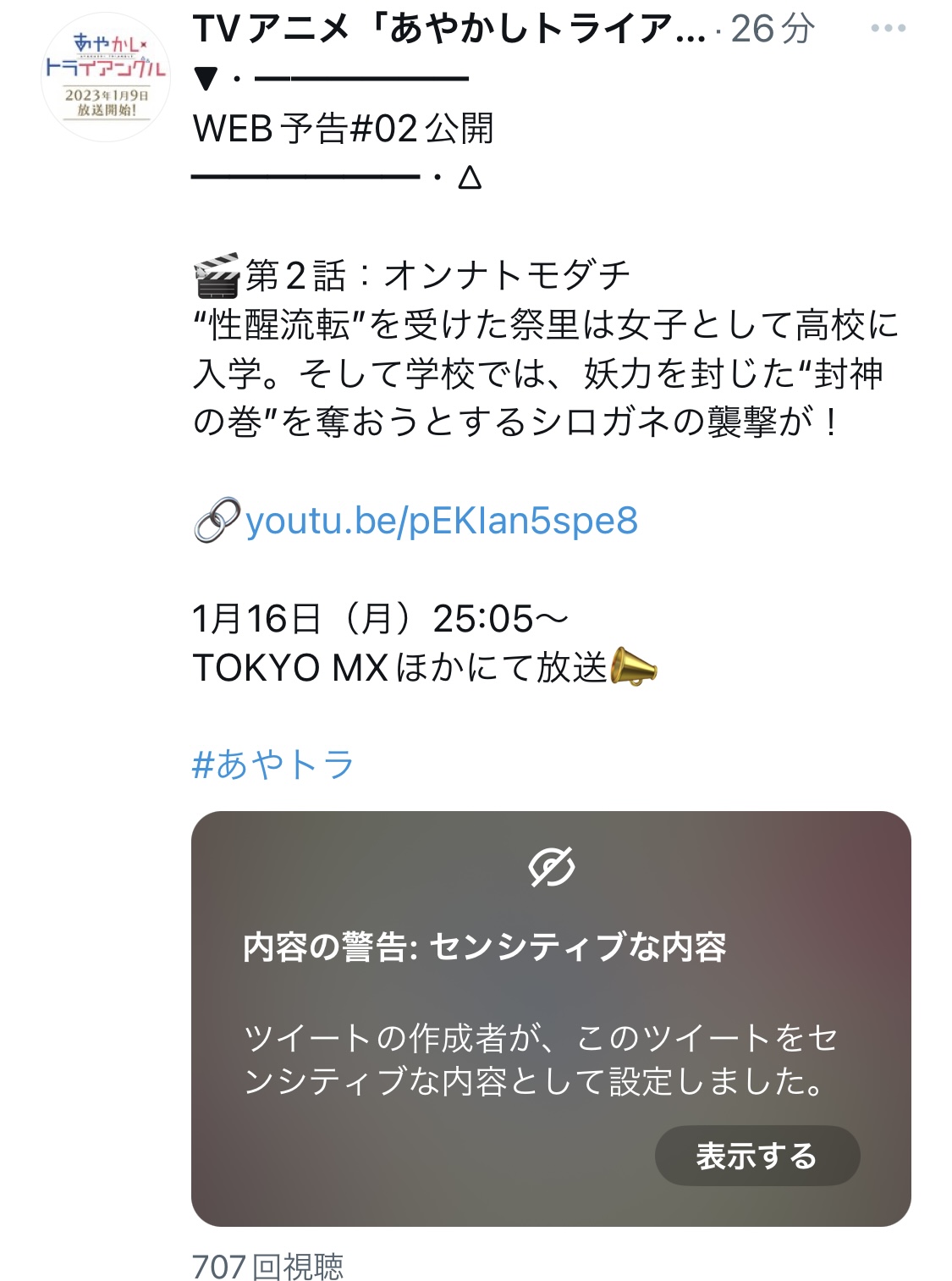Viewport: 952px width, 1281px height.
Task: Tap 表示する to reveal sensitive content
Action: click(757, 1156)
